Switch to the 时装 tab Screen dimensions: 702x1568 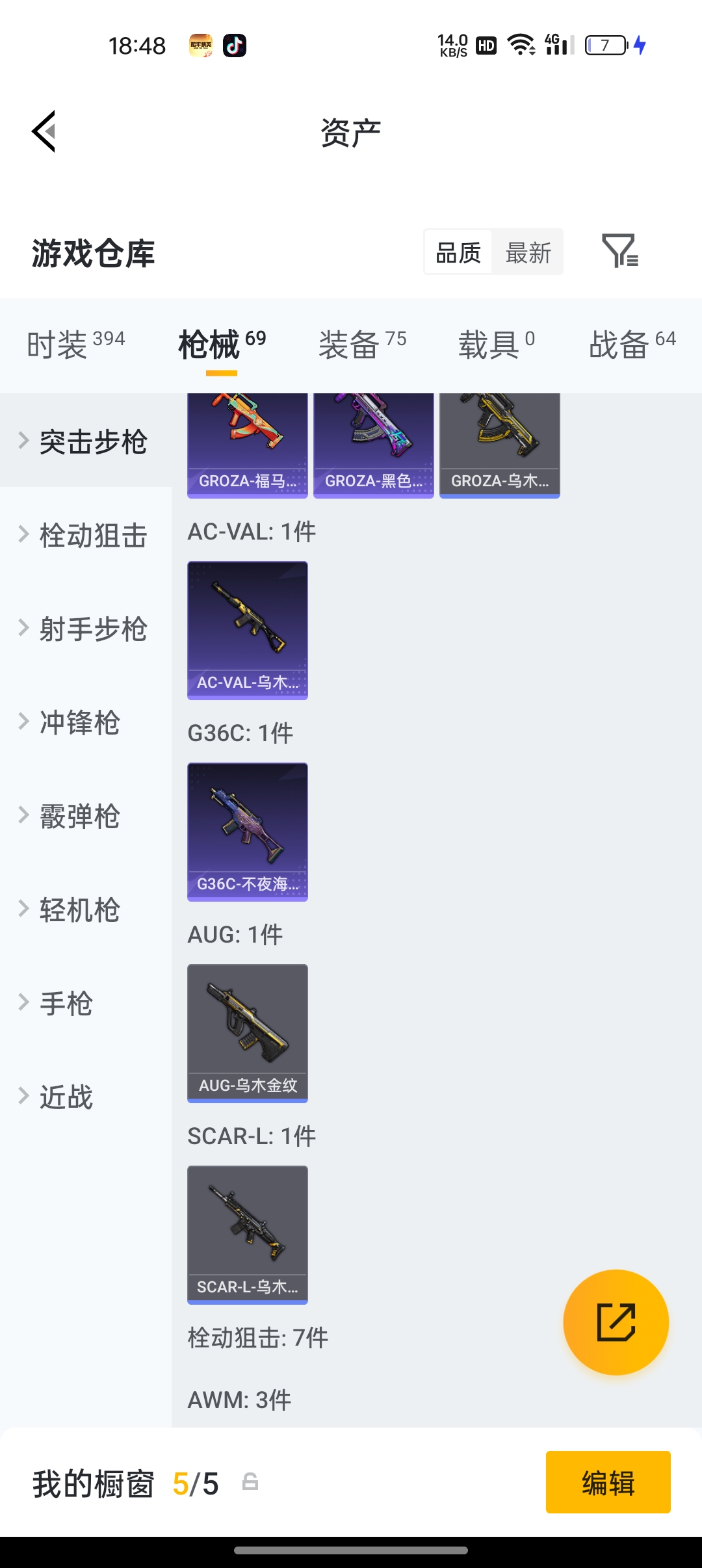click(x=75, y=344)
